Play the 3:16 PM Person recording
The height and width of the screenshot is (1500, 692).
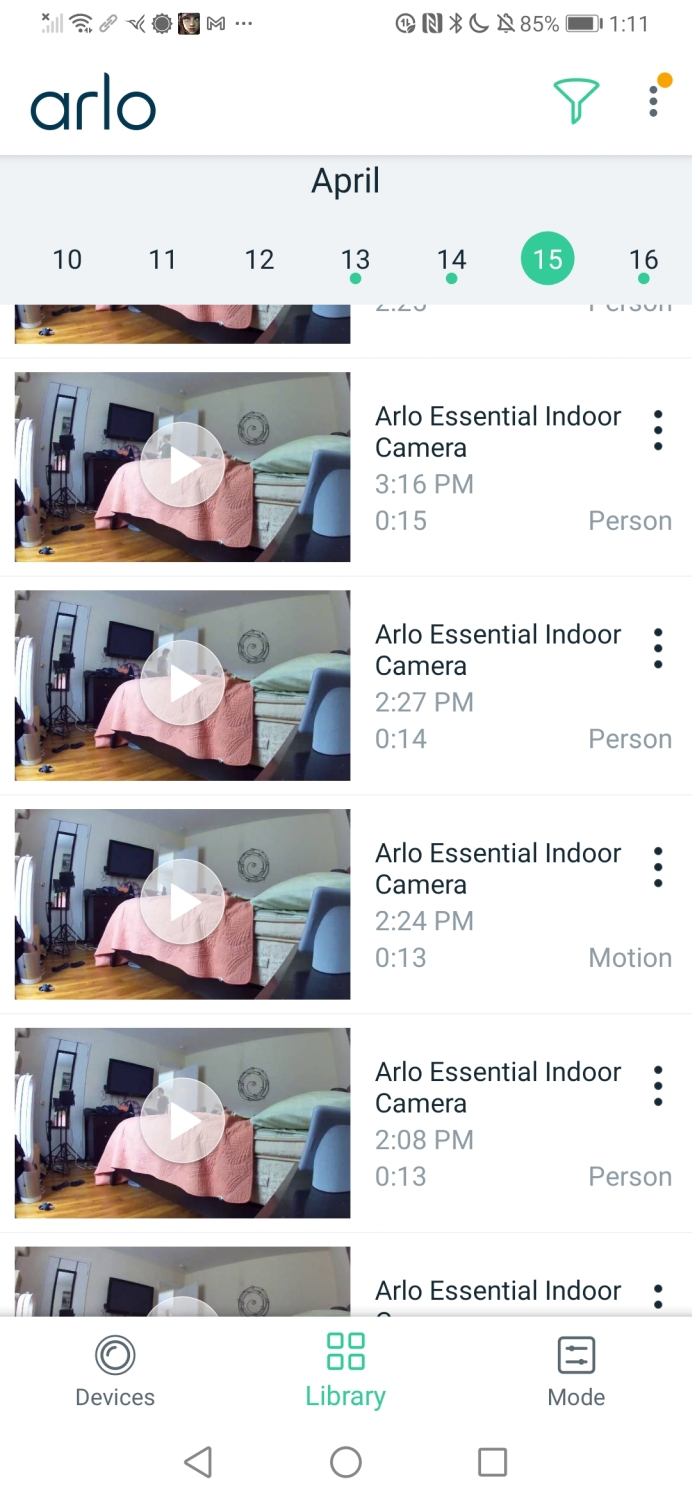(x=182, y=466)
